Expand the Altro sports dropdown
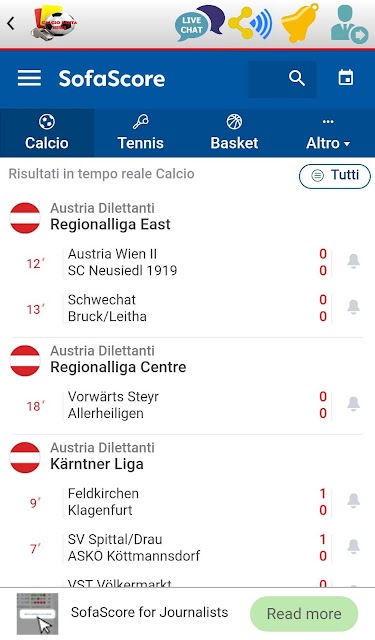 pos(328,133)
